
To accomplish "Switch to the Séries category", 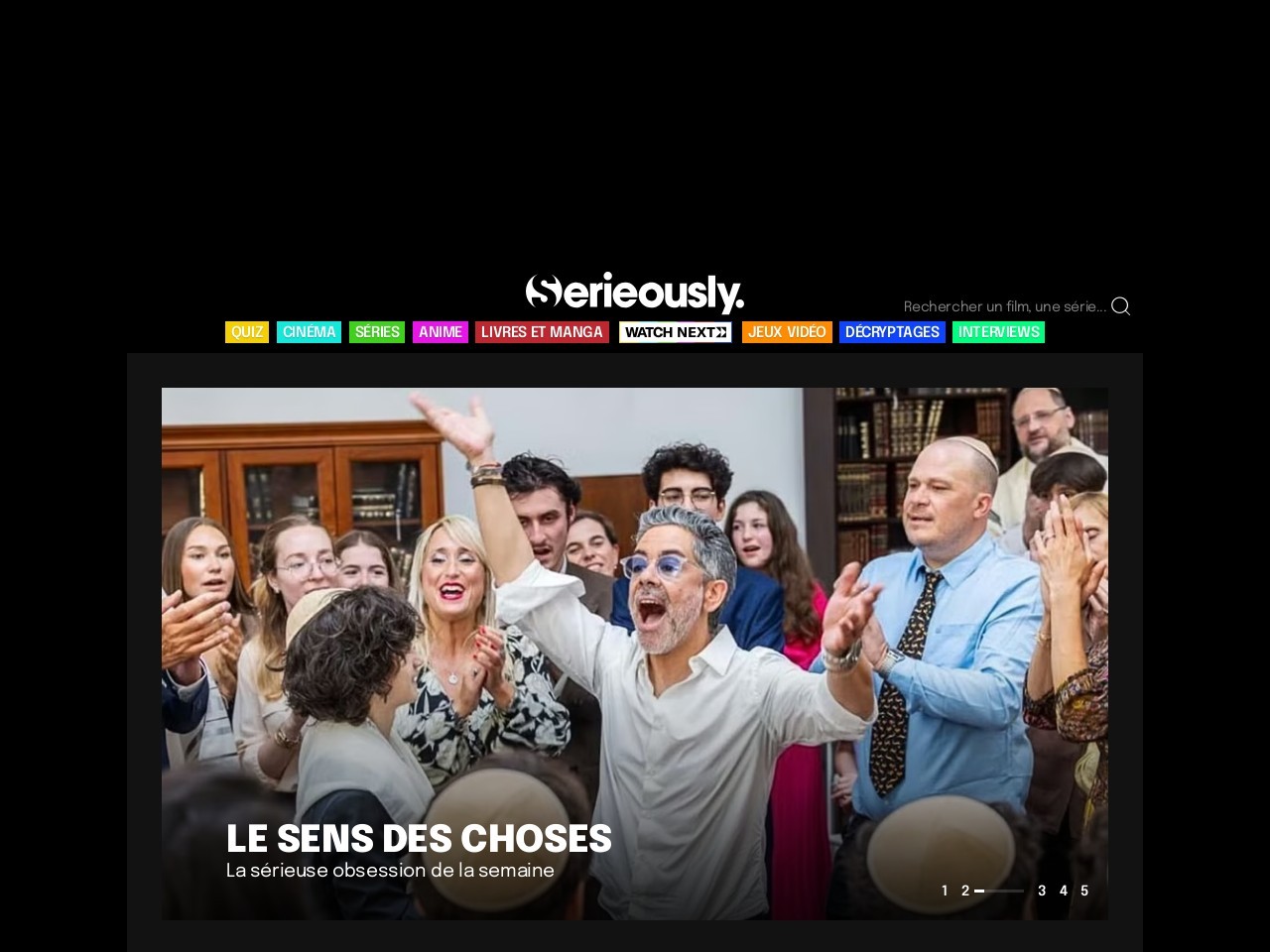I will coord(377,332).
